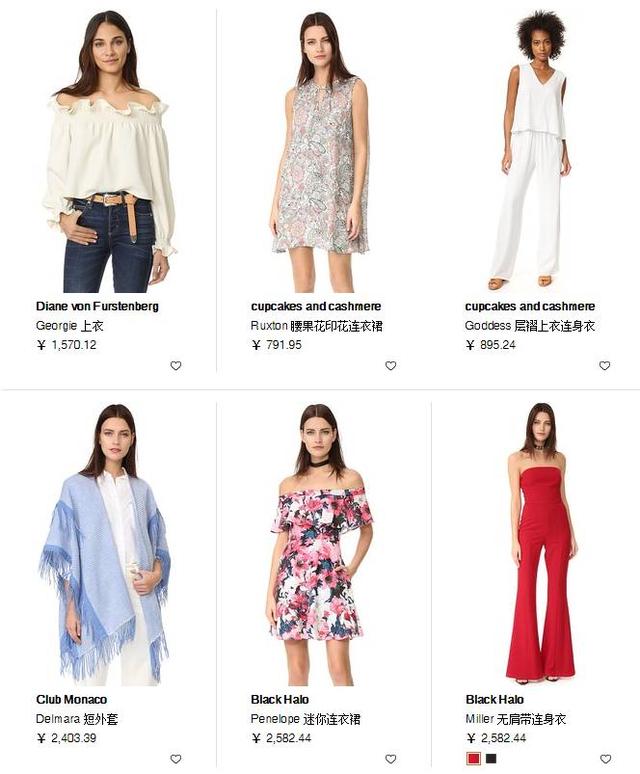Add the Delmara jacket to favorites

coord(176,759)
